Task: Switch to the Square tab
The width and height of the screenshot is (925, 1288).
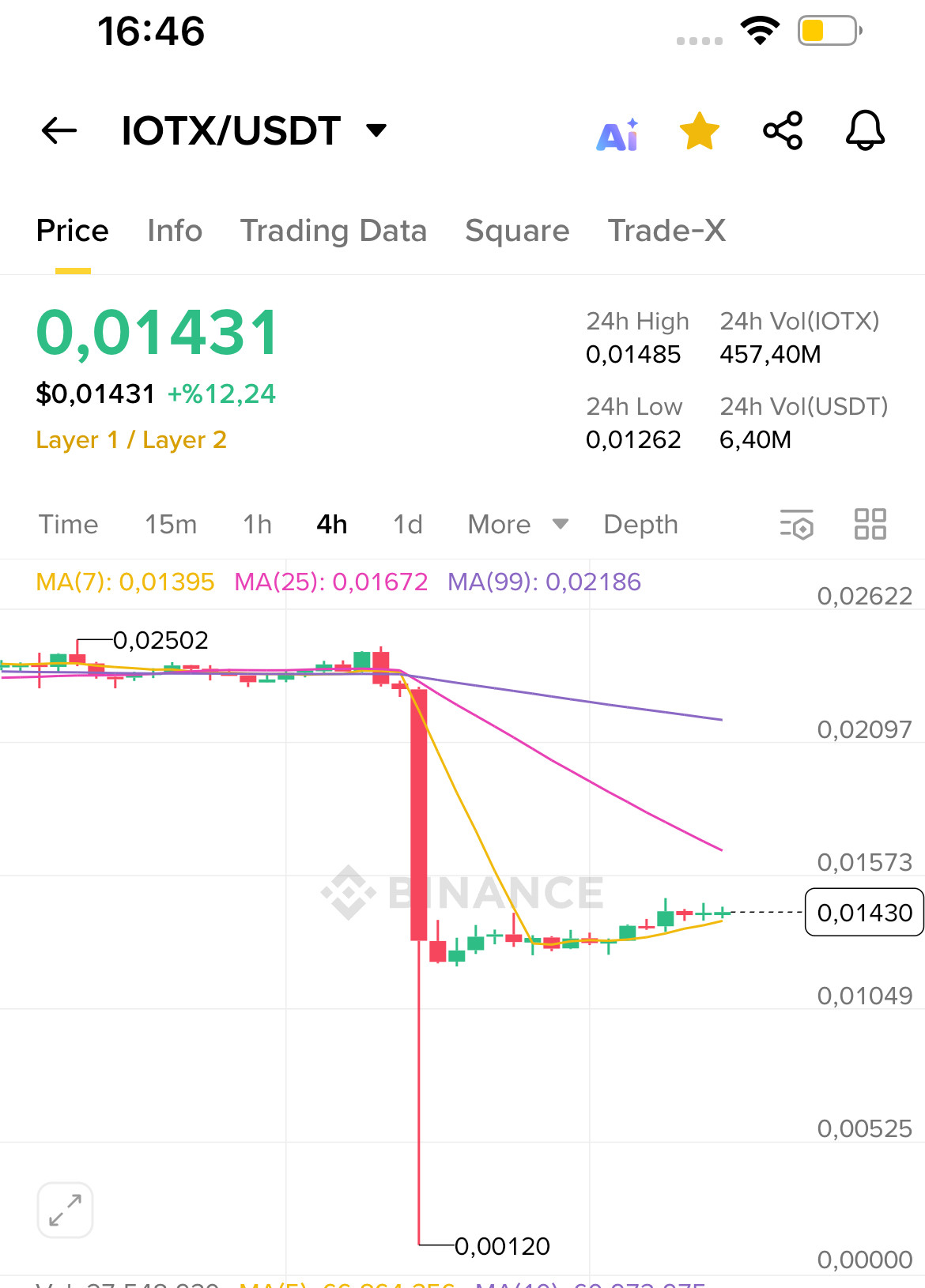Action: tap(517, 231)
